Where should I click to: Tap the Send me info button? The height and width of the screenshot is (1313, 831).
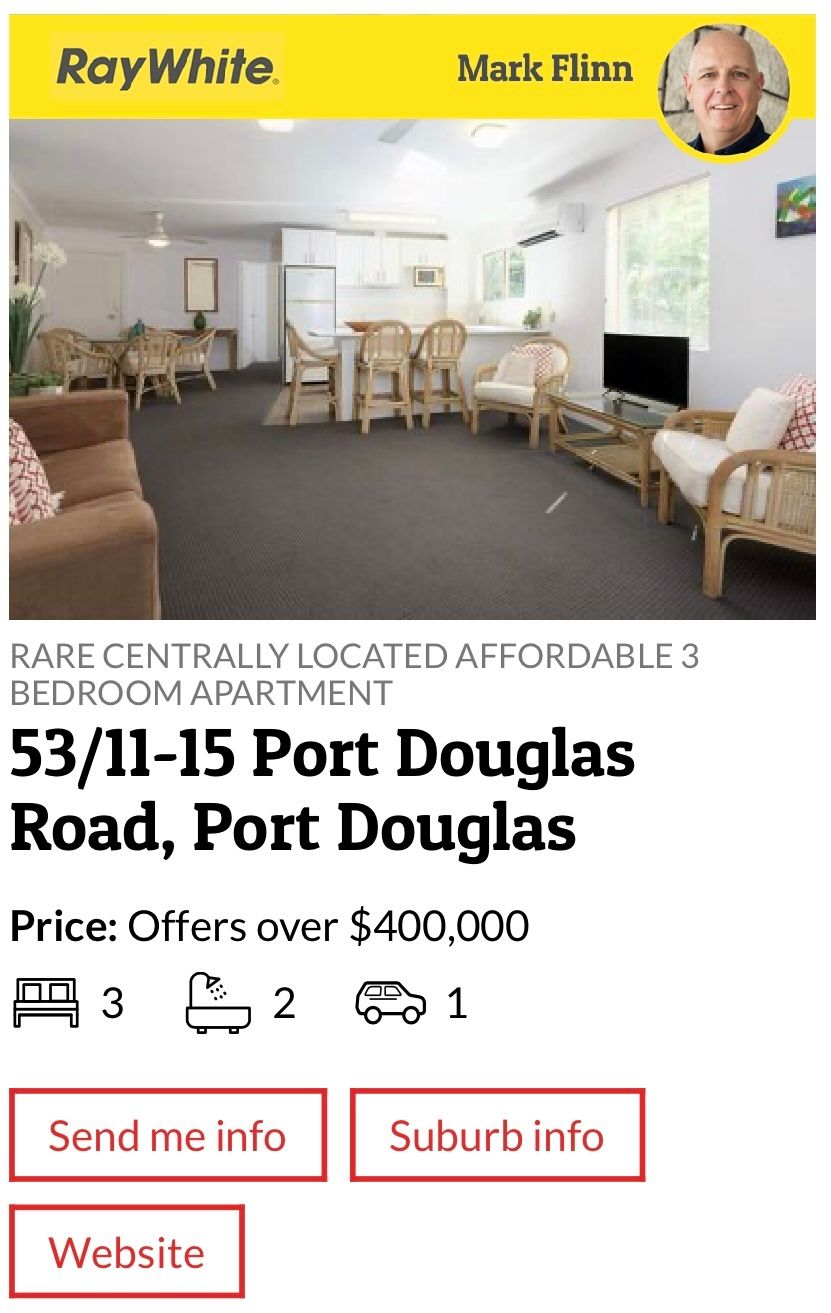(168, 1135)
